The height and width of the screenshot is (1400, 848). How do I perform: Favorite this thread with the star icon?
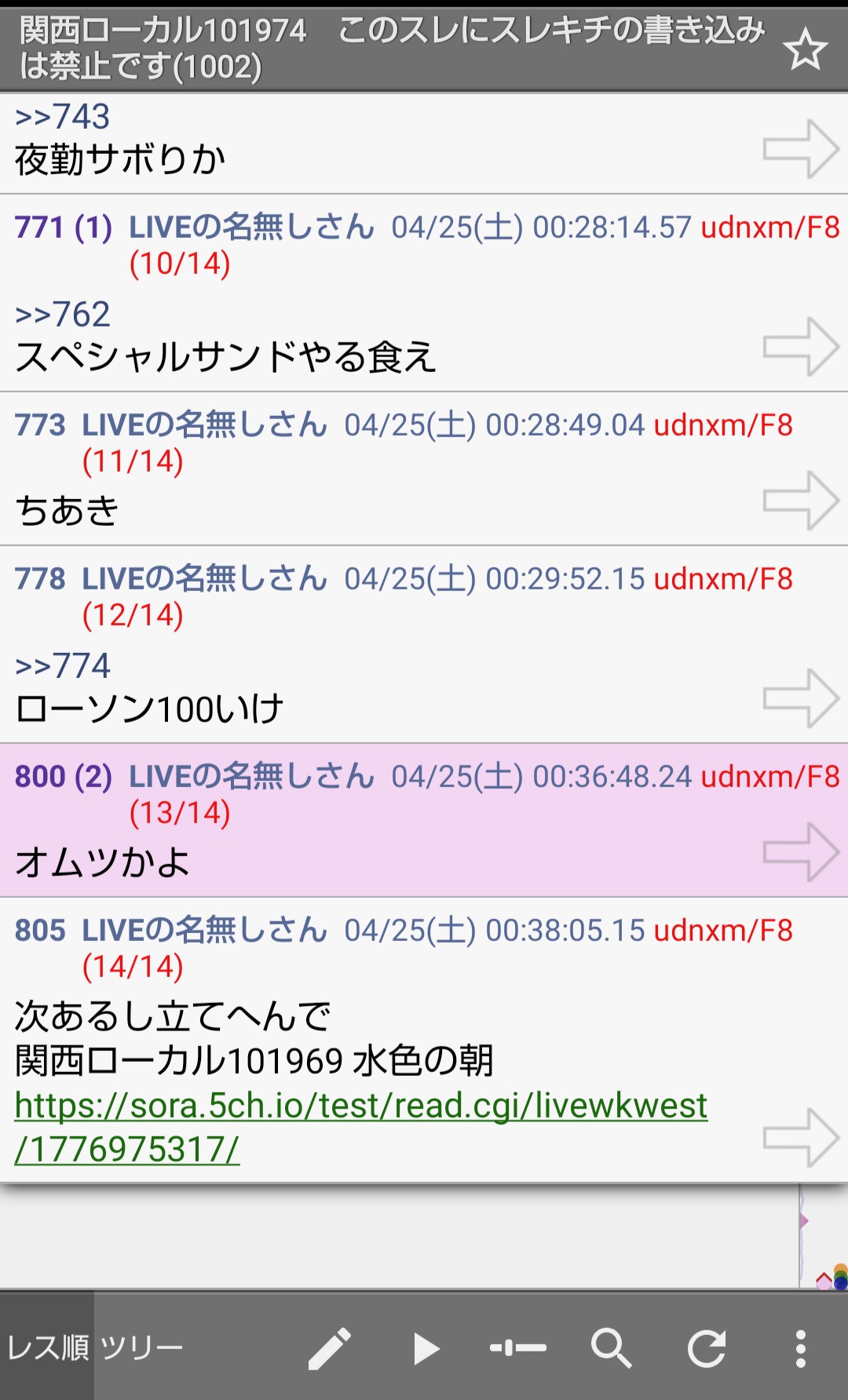tap(805, 49)
